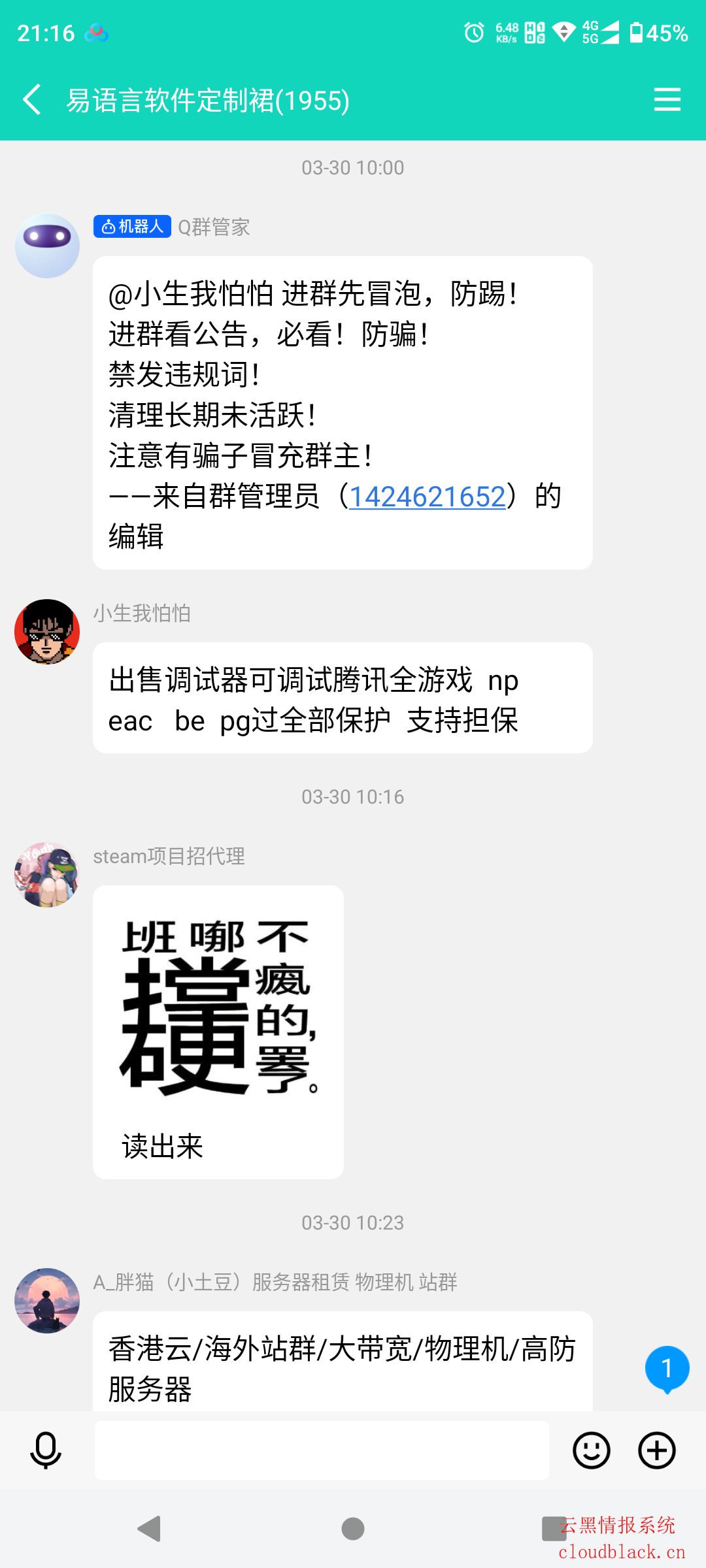
Task: Open the plus attachment options
Action: [x=656, y=1450]
